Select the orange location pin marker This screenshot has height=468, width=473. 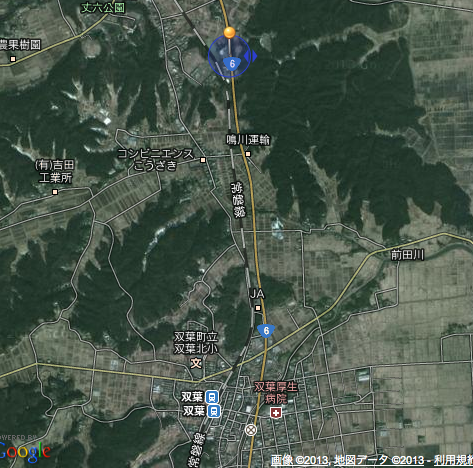(229, 33)
